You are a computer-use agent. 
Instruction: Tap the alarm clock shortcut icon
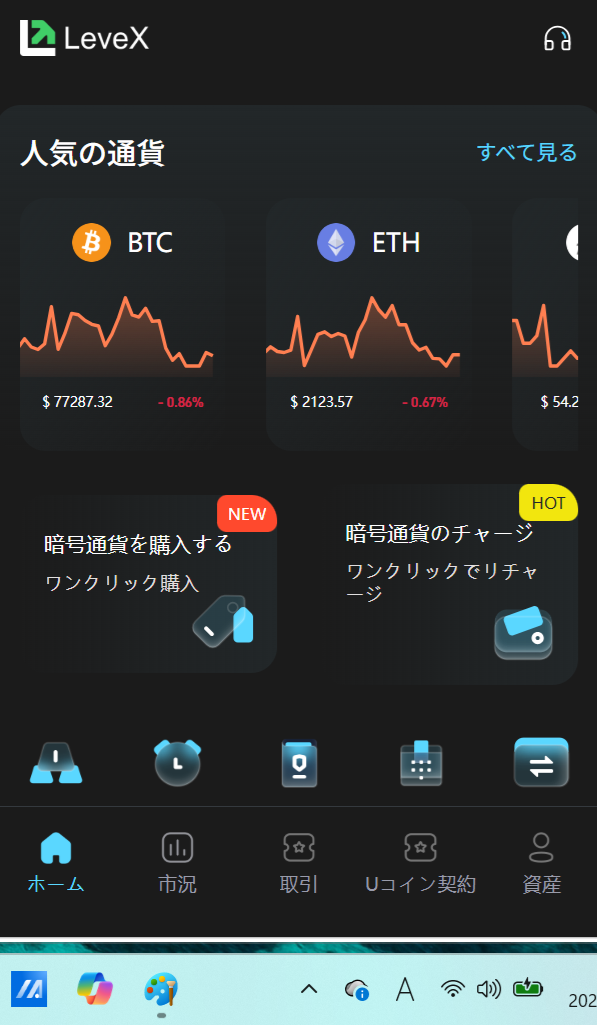tap(177, 762)
